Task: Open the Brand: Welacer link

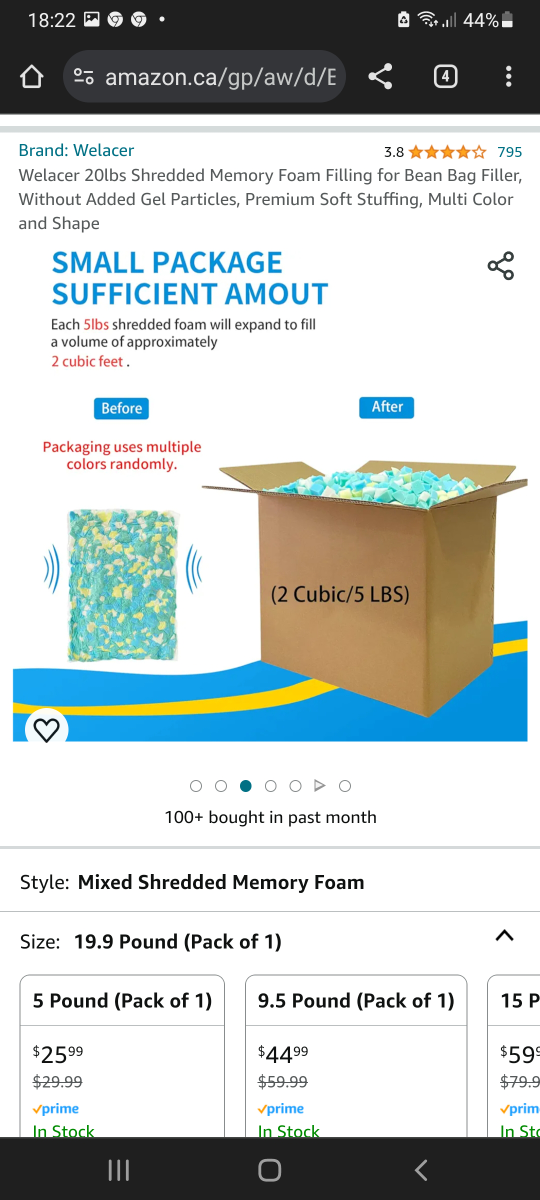Action: coord(76,151)
